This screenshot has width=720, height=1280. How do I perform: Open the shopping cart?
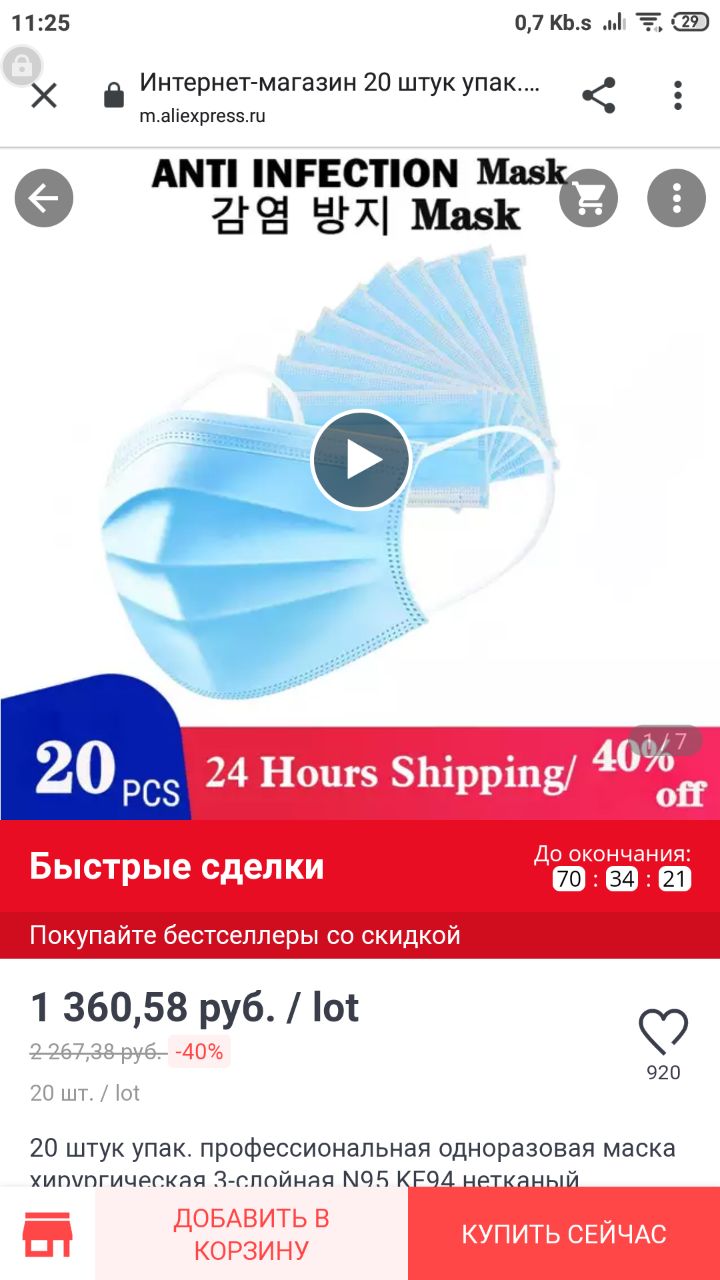click(x=588, y=199)
